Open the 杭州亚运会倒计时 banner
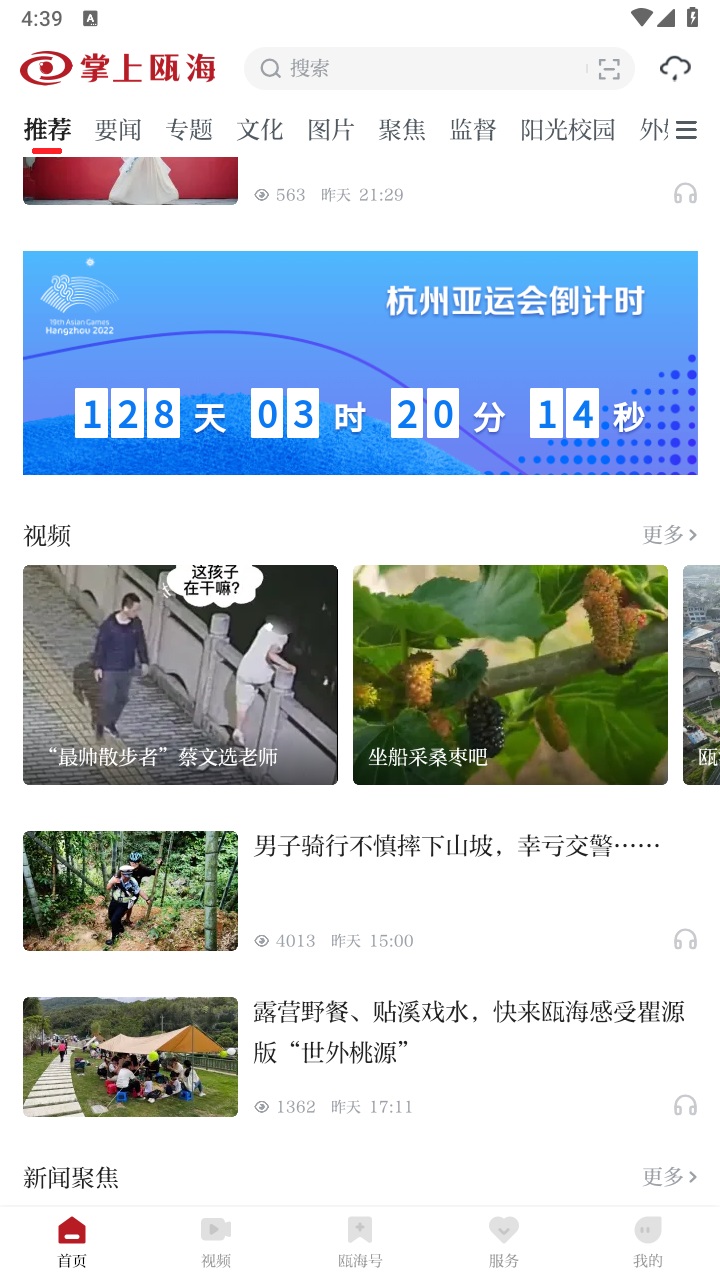 pos(360,362)
